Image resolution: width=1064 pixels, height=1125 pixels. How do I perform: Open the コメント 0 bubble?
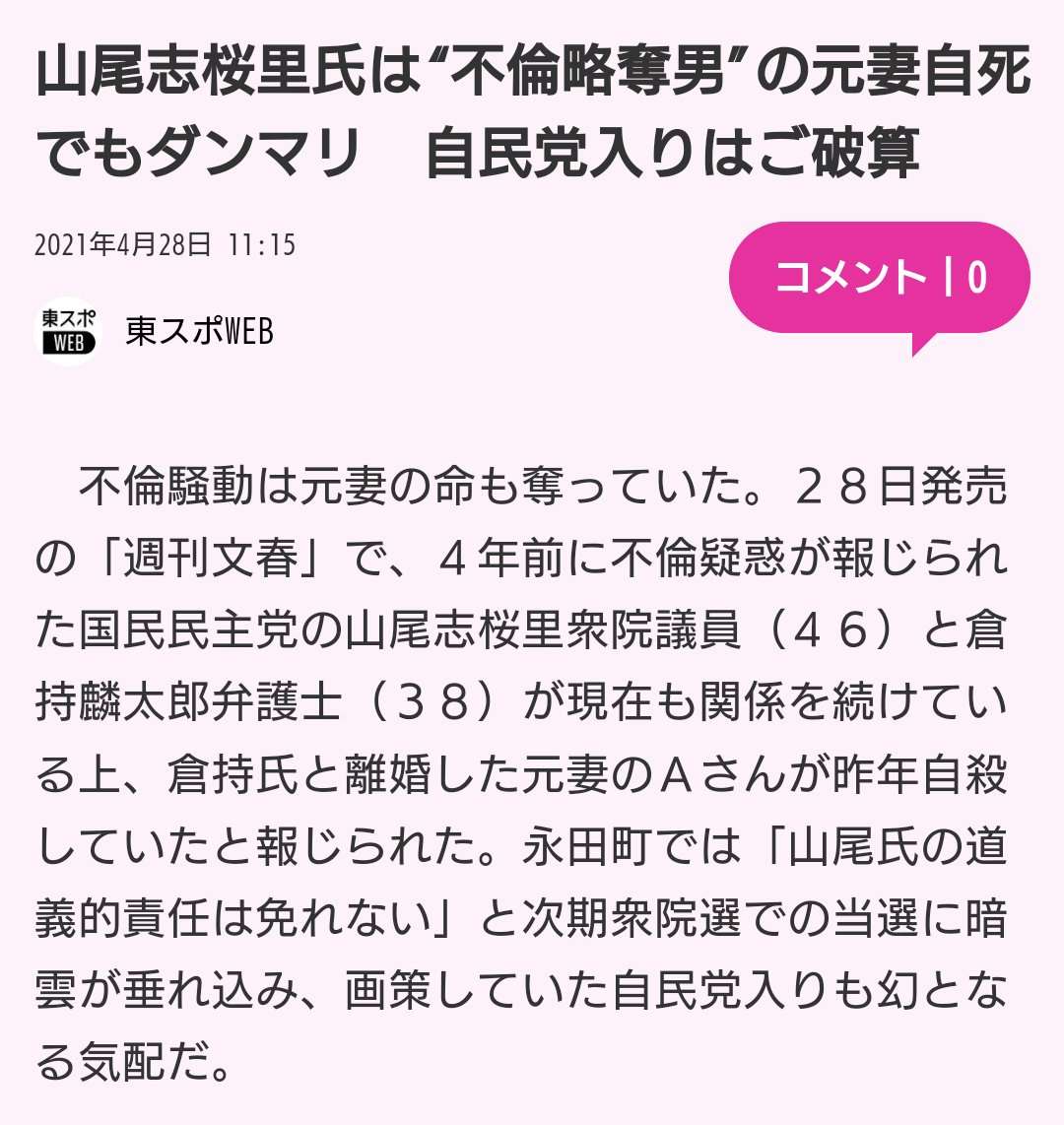click(x=879, y=279)
